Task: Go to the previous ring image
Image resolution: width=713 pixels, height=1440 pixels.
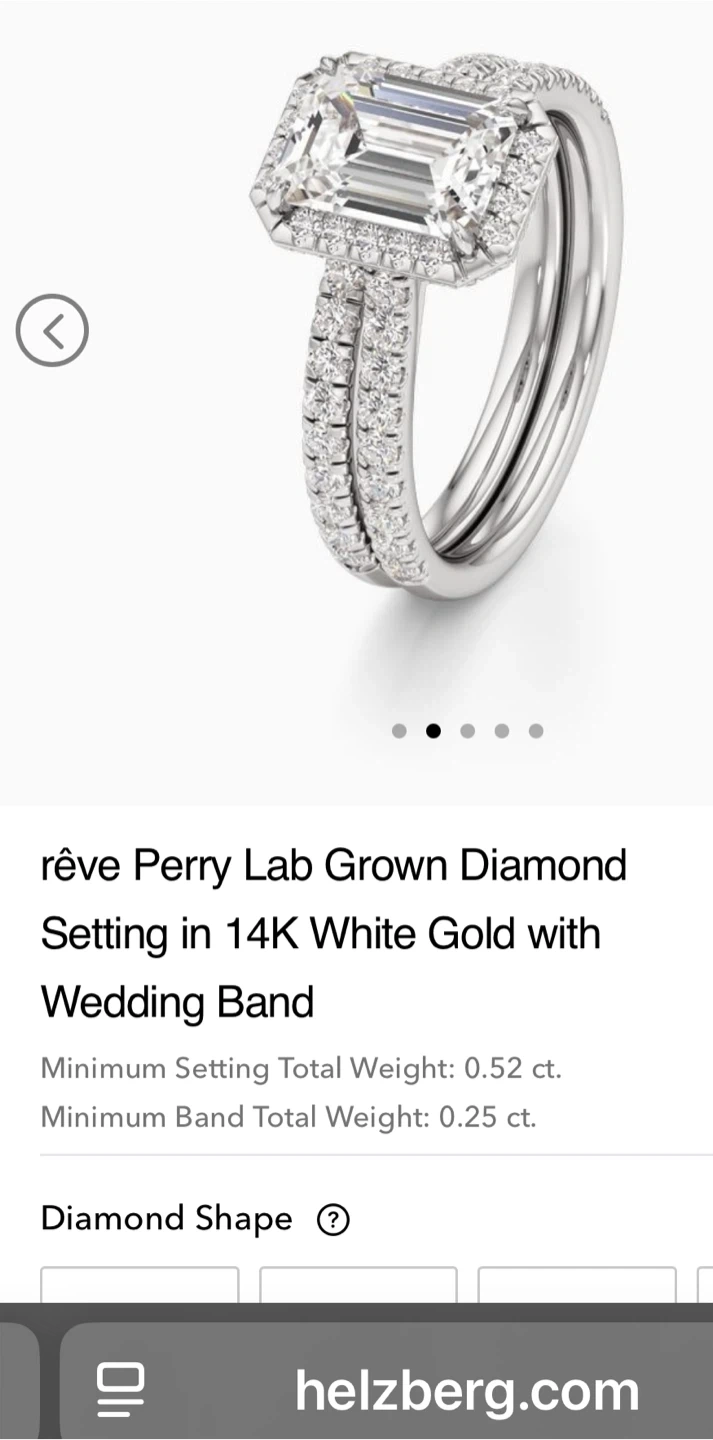Action: coord(52,330)
